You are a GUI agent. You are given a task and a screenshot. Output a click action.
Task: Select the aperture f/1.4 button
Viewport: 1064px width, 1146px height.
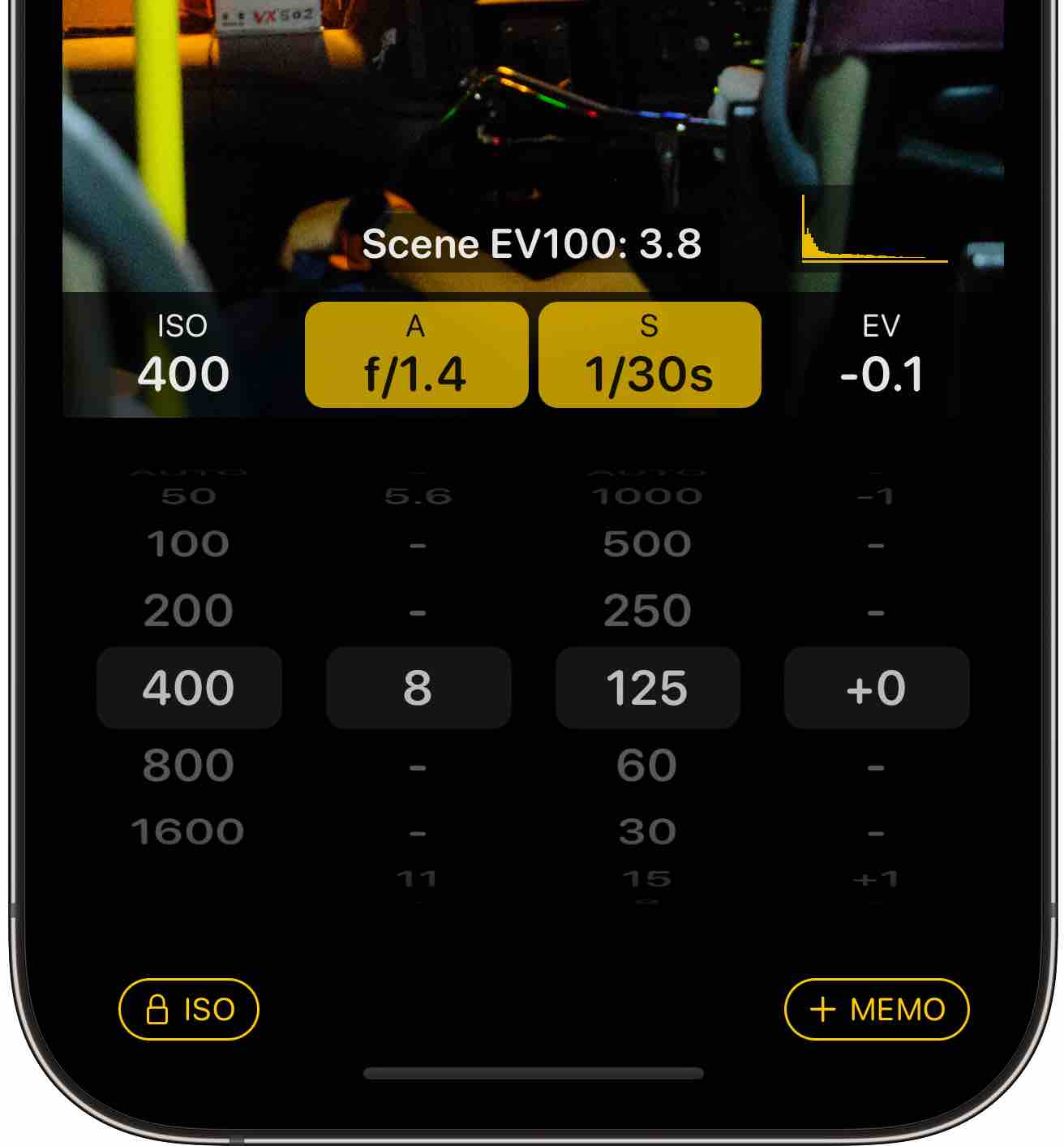[416, 355]
